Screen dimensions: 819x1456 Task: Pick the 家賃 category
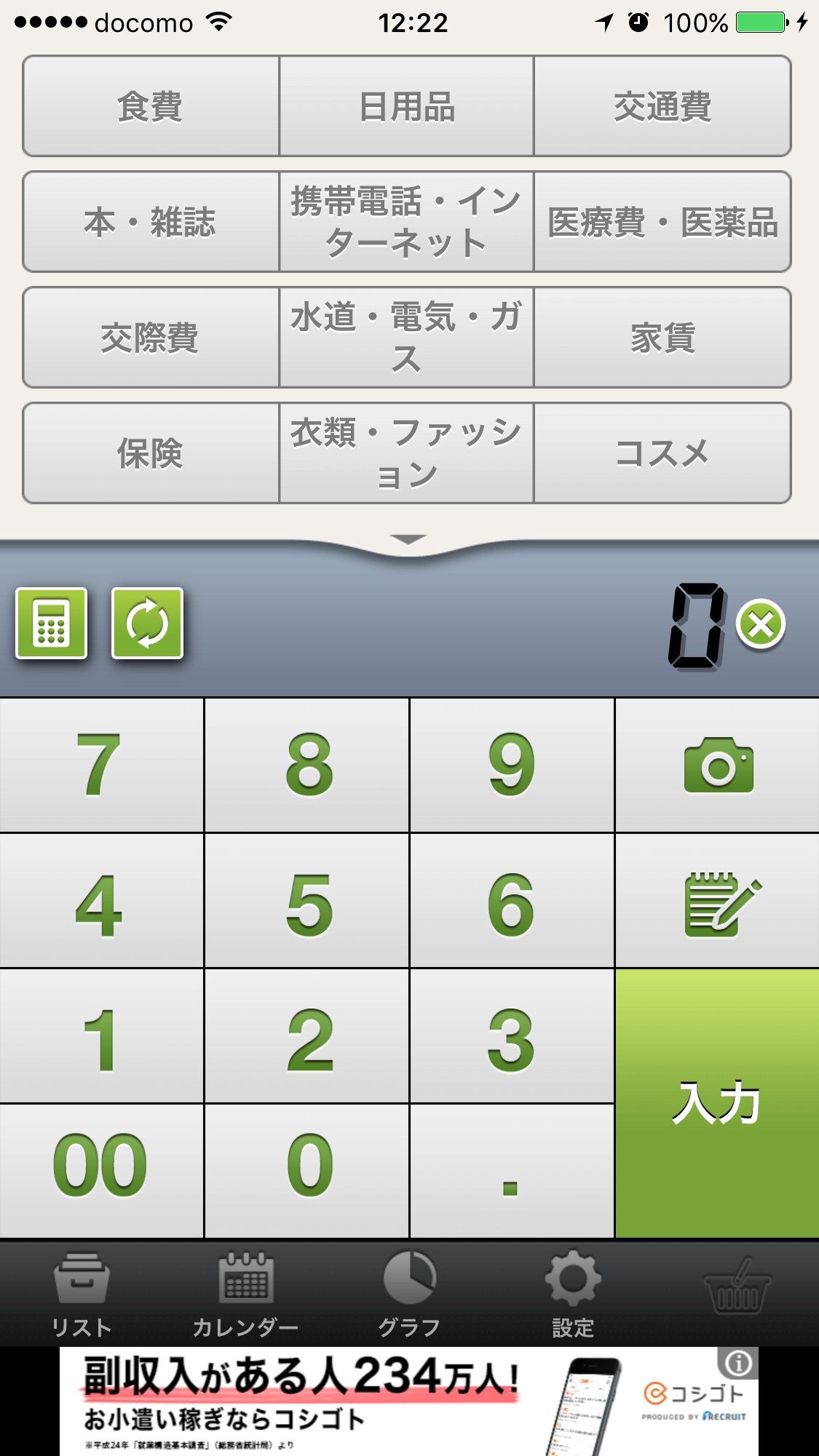[x=662, y=338]
